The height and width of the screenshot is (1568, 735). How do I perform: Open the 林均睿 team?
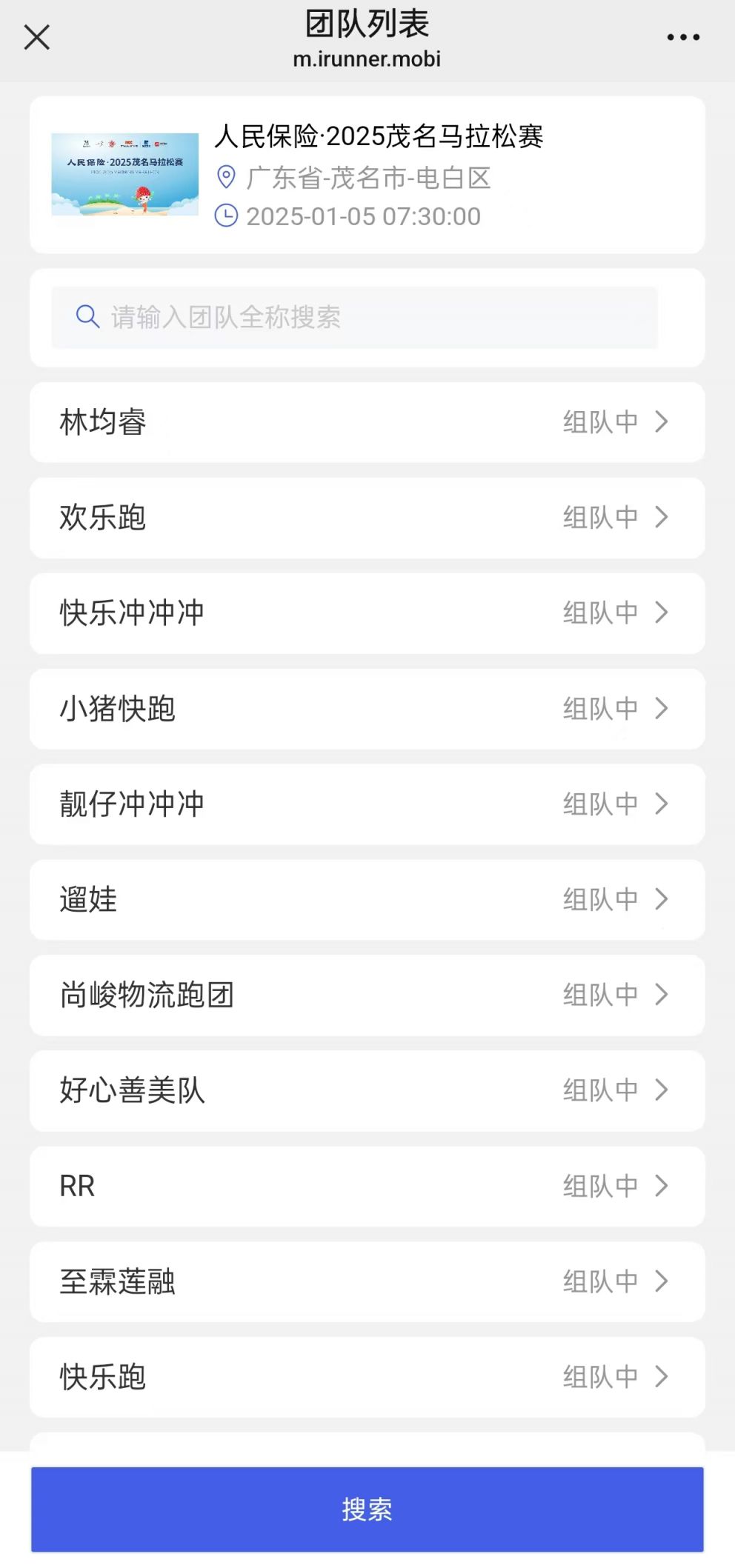367,422
